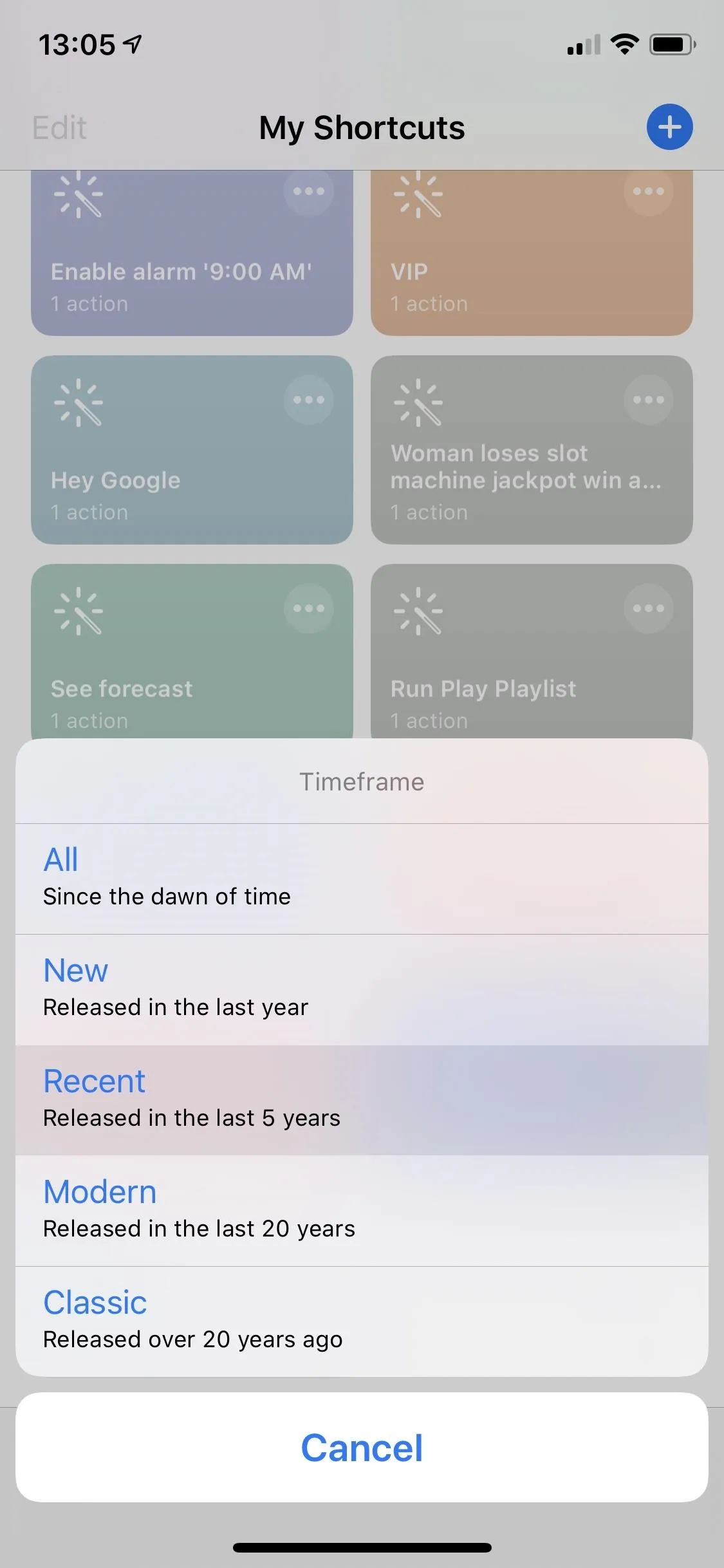
Task: Cancel the Timeframe menu
Action: coord(362,1448)
